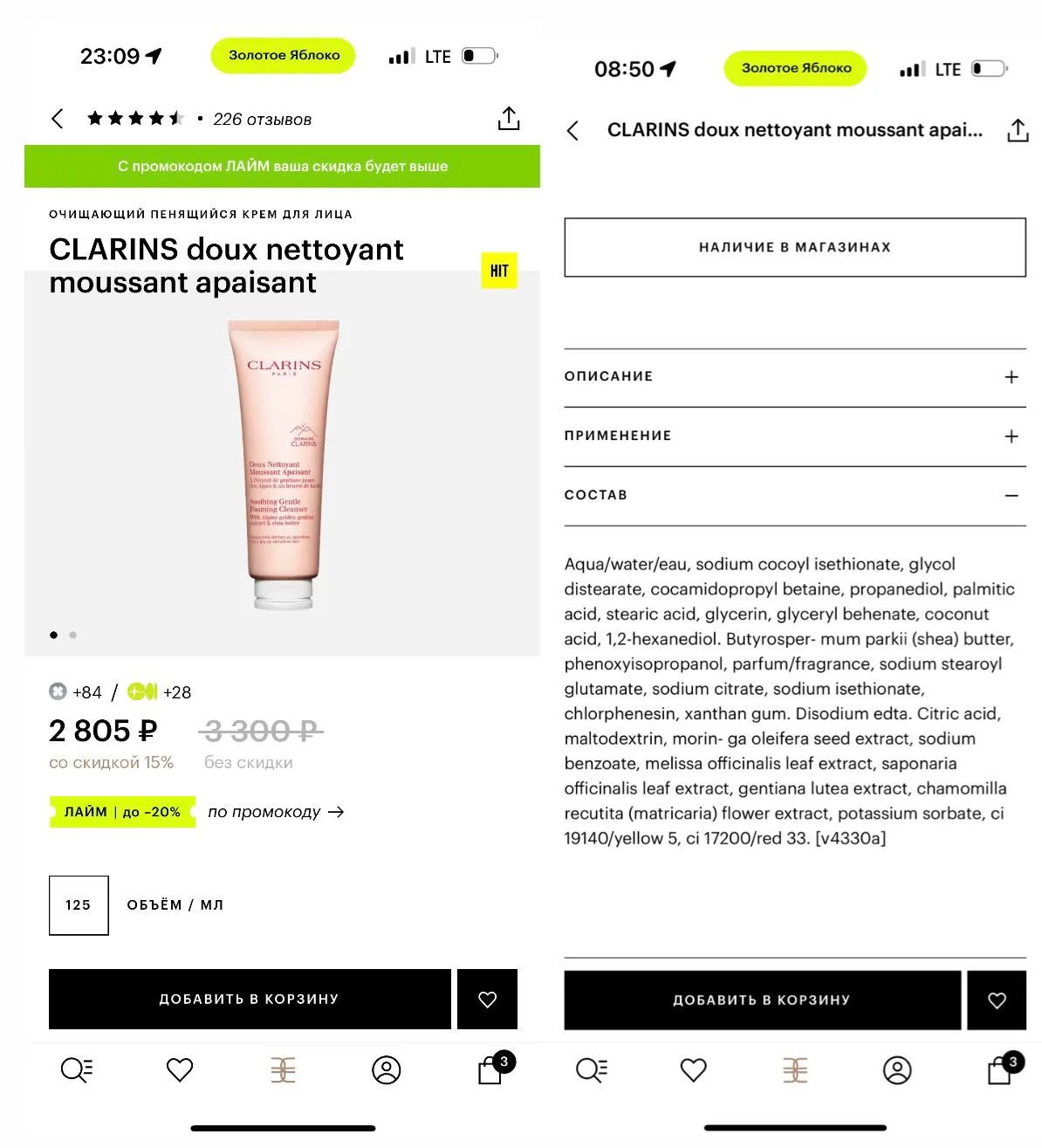Viewport: 1042px width, 1148px height.
Task: Check Наличие в магазинах store availability
Action: pyautogui.click(x=795, y=247)
